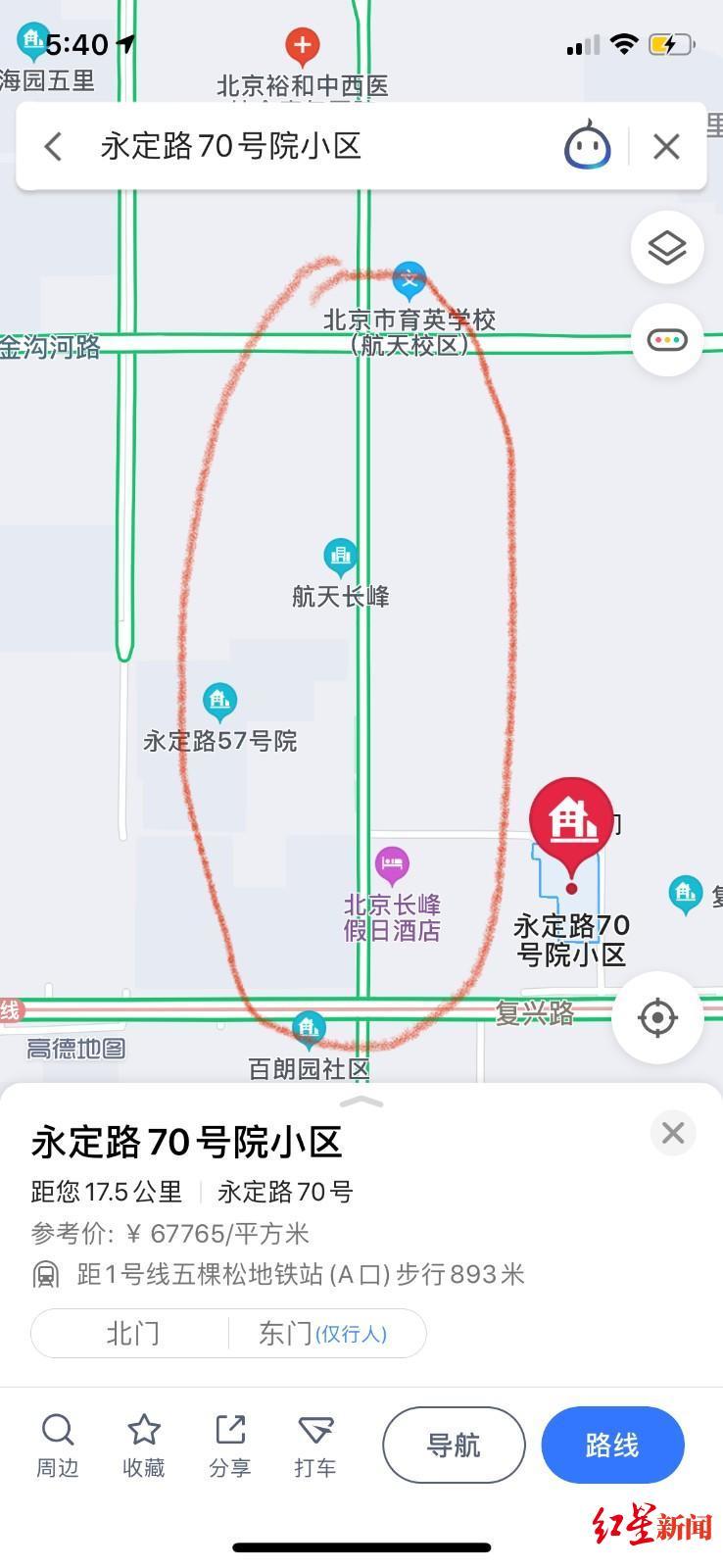Toggle the traffic conditions button

[667, 340]
